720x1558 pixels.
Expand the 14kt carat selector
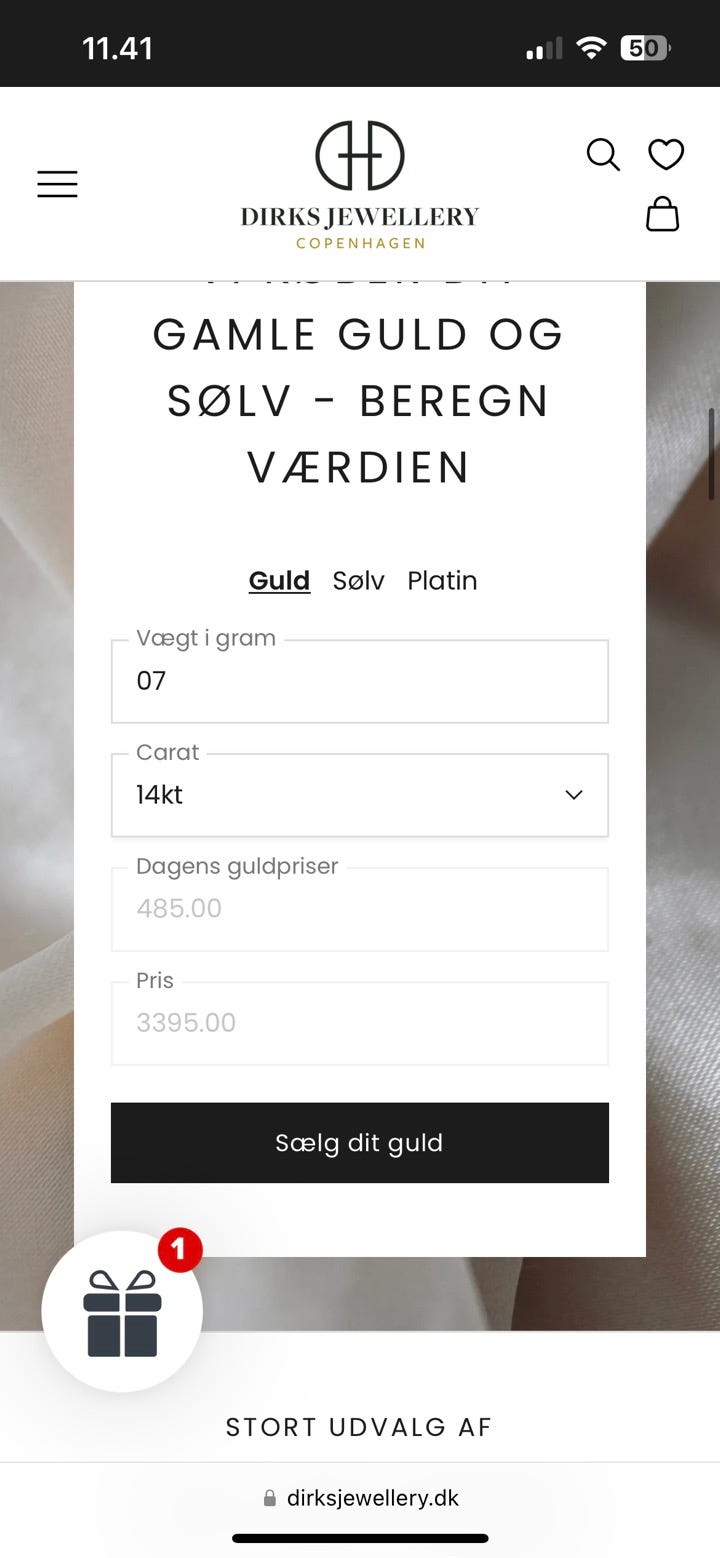[x=359, y=795]
